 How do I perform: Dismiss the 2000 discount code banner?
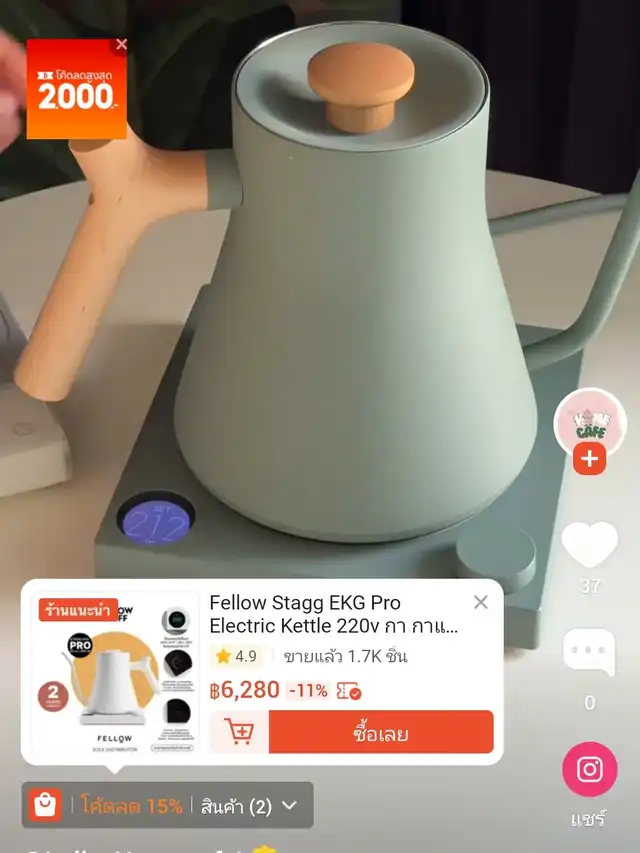pyautogui.click(x=121, y=45)
